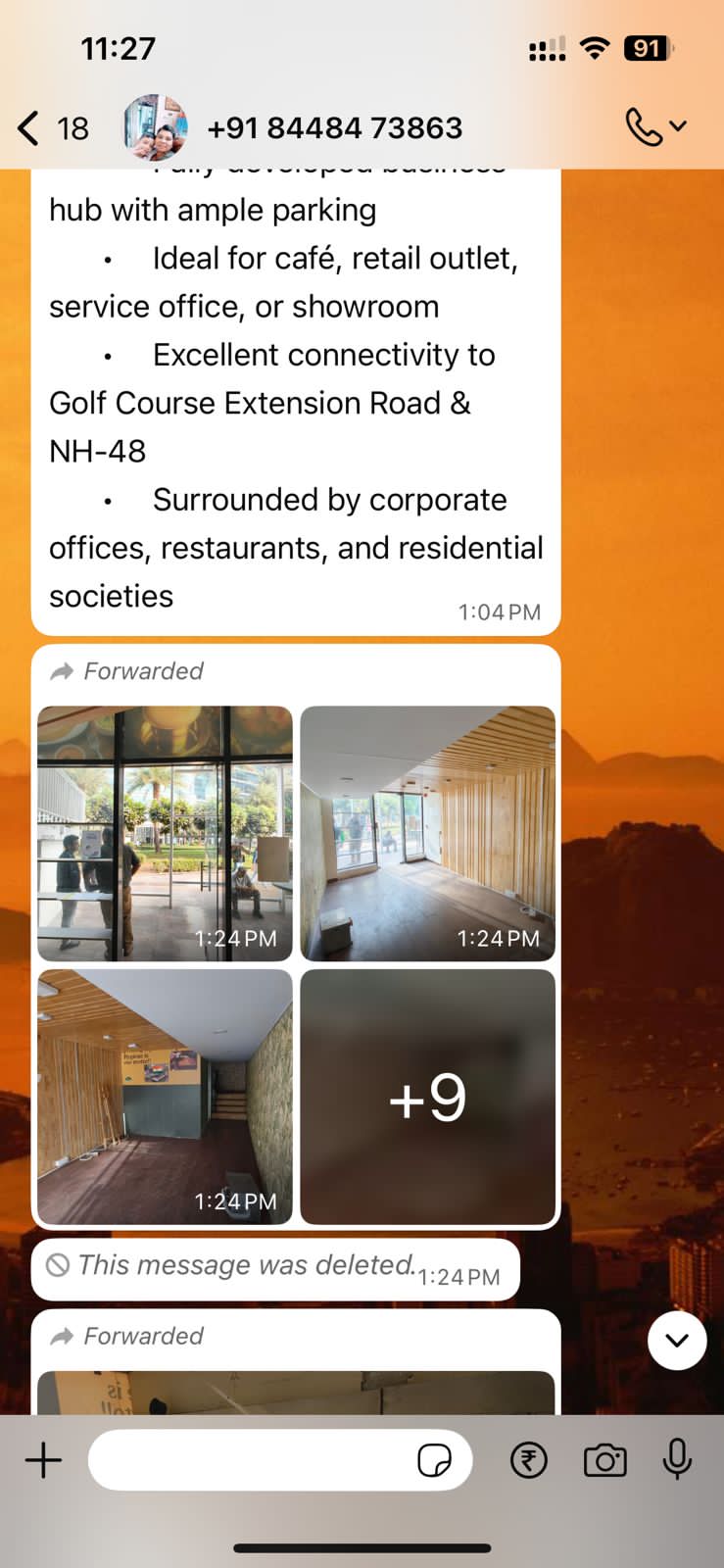Open the photo showing stairs and poster
This screenshot has width=724, height=1568.
(x=165, y=1097)
